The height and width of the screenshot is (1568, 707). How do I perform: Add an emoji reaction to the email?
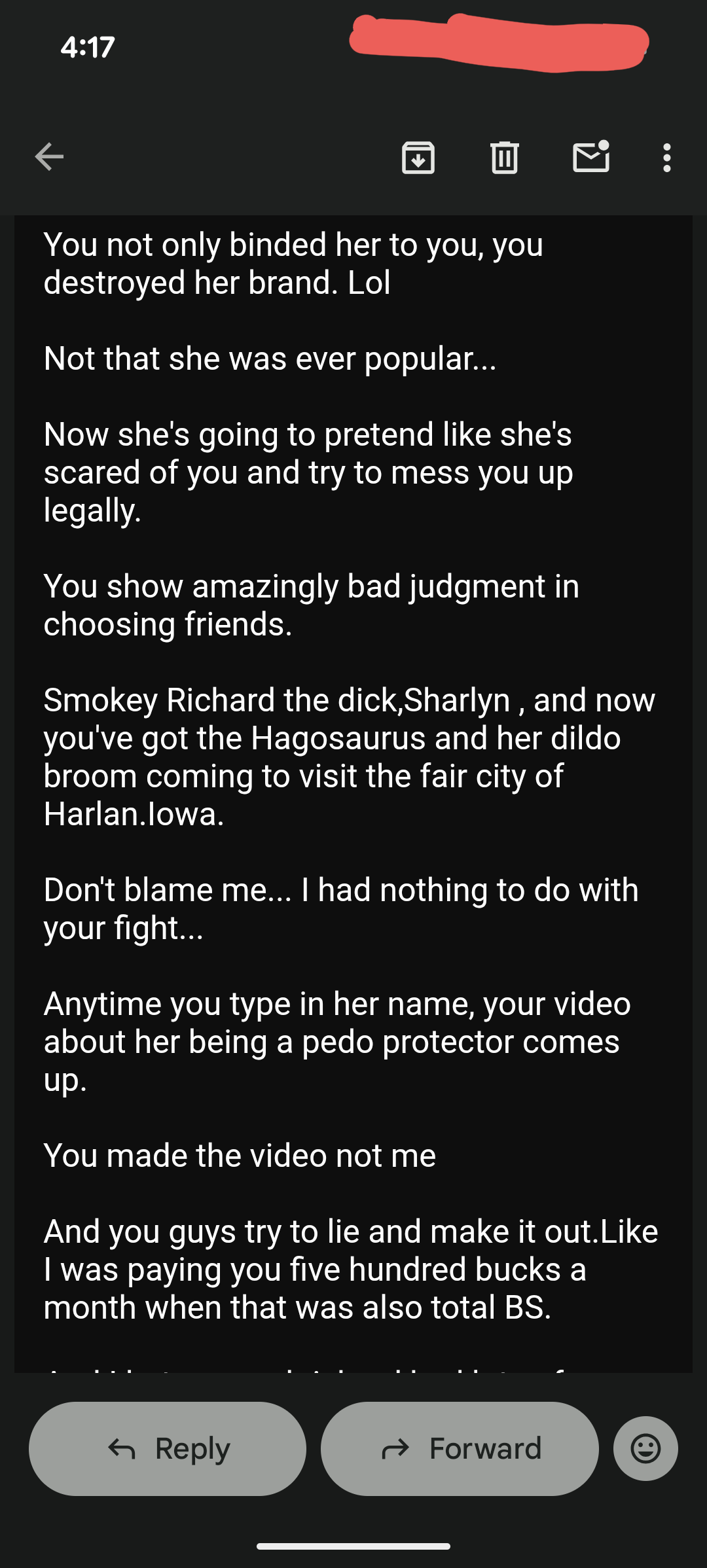click(645, 1448)
